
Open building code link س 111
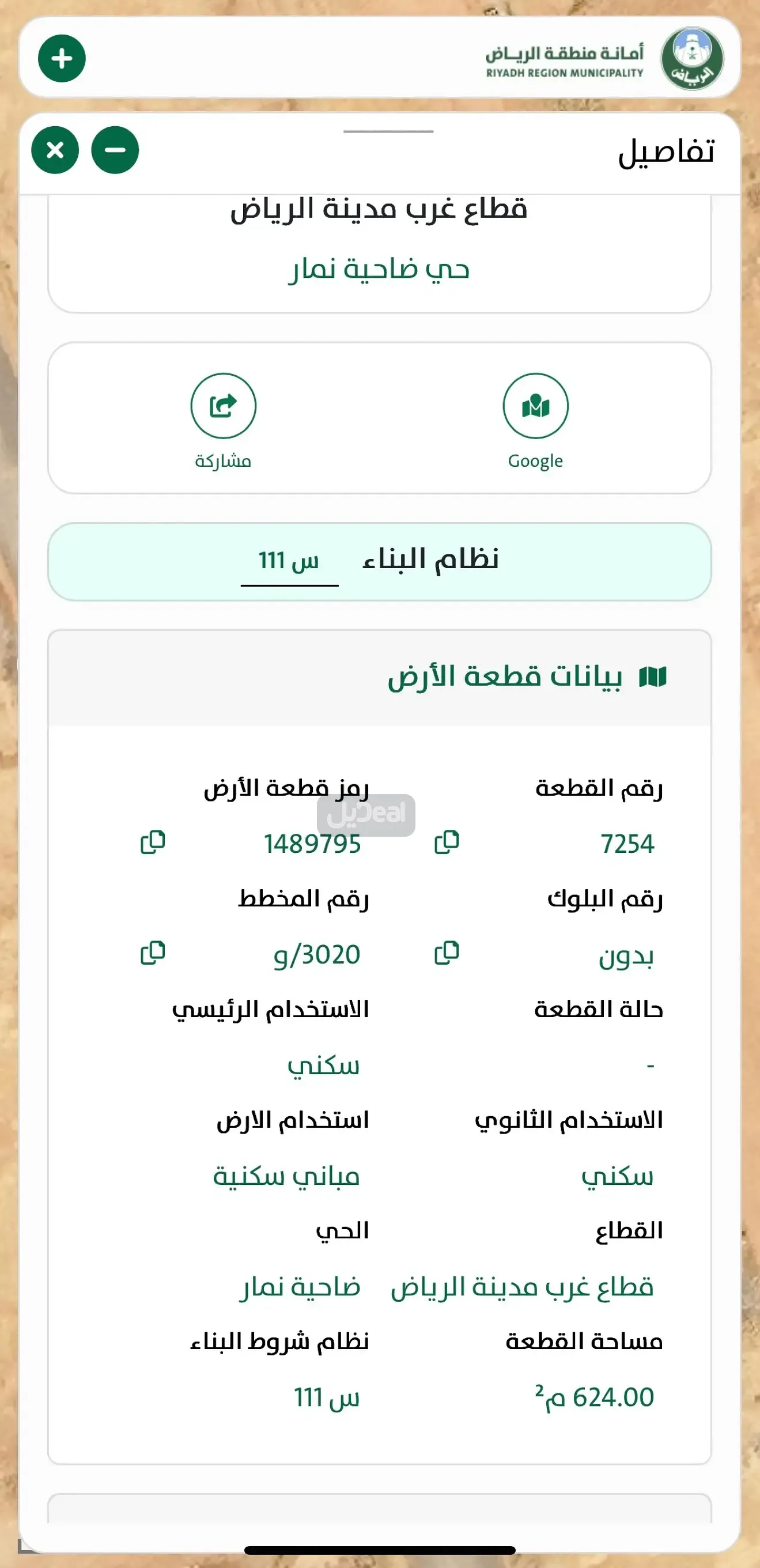[x=289, y=560]
